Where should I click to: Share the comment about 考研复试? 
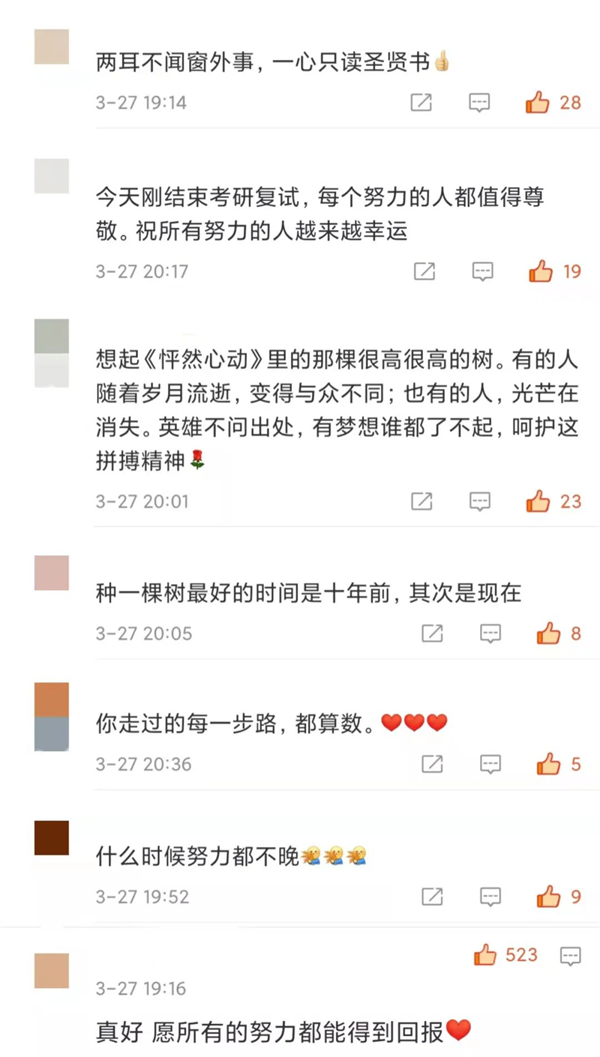[424, 271]
